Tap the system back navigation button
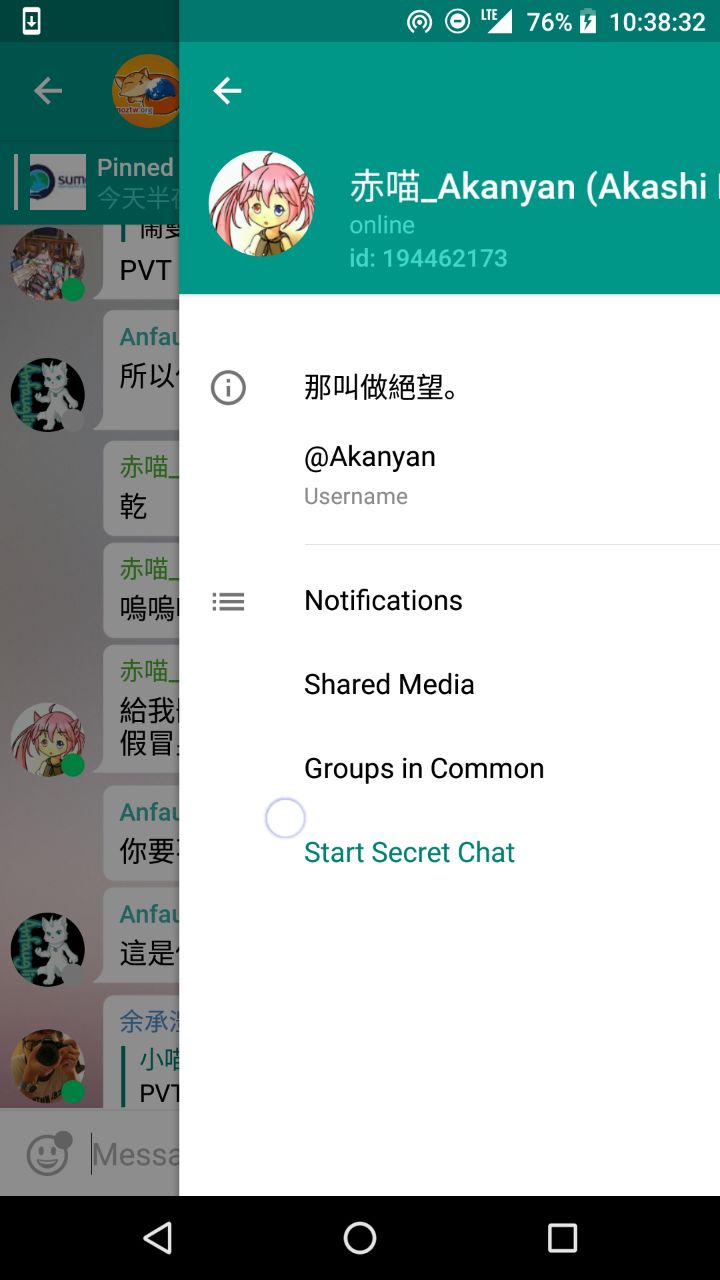The height and width of the screenshot is (1280, 720). (x=157, y=1238)
